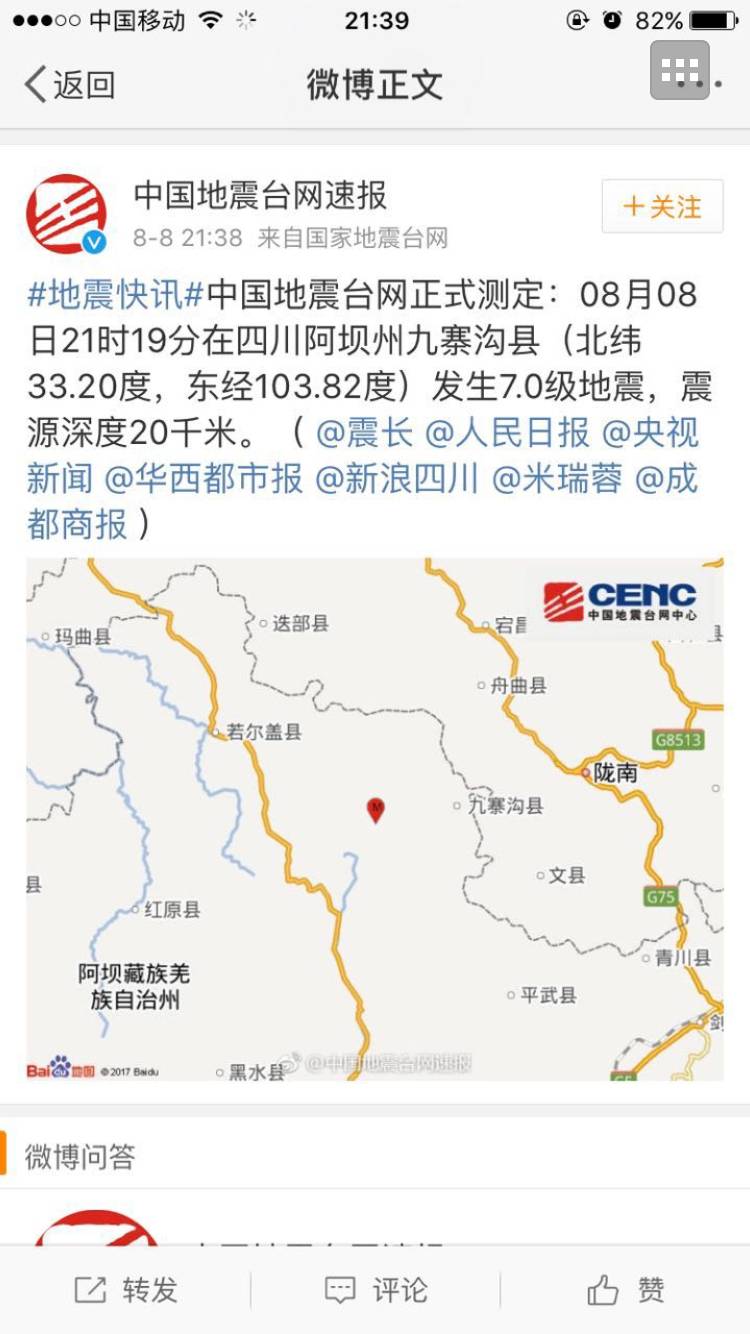Open the @人民日报 mention

tap(507, 433)
